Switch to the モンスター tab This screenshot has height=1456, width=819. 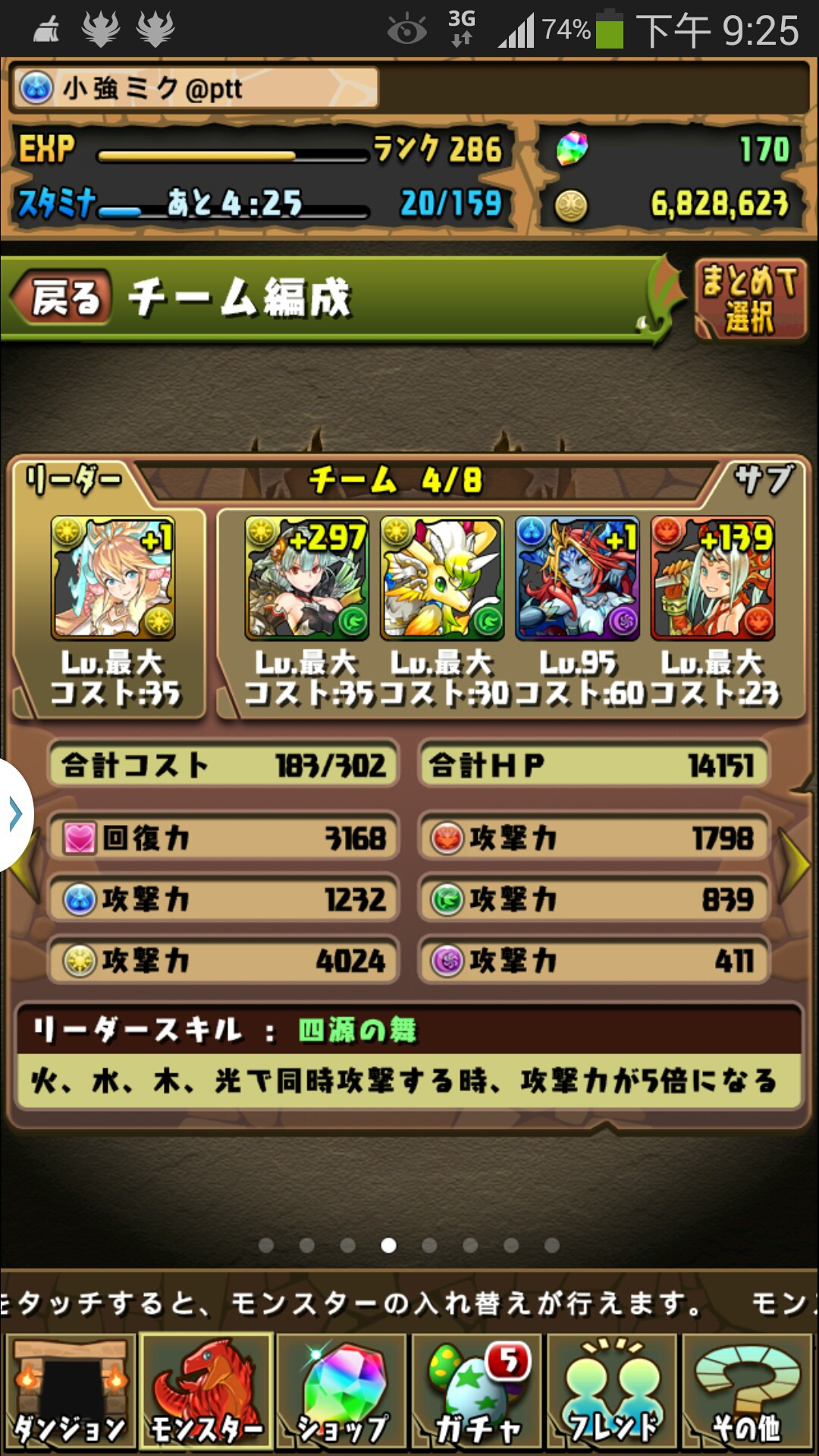206,1392
